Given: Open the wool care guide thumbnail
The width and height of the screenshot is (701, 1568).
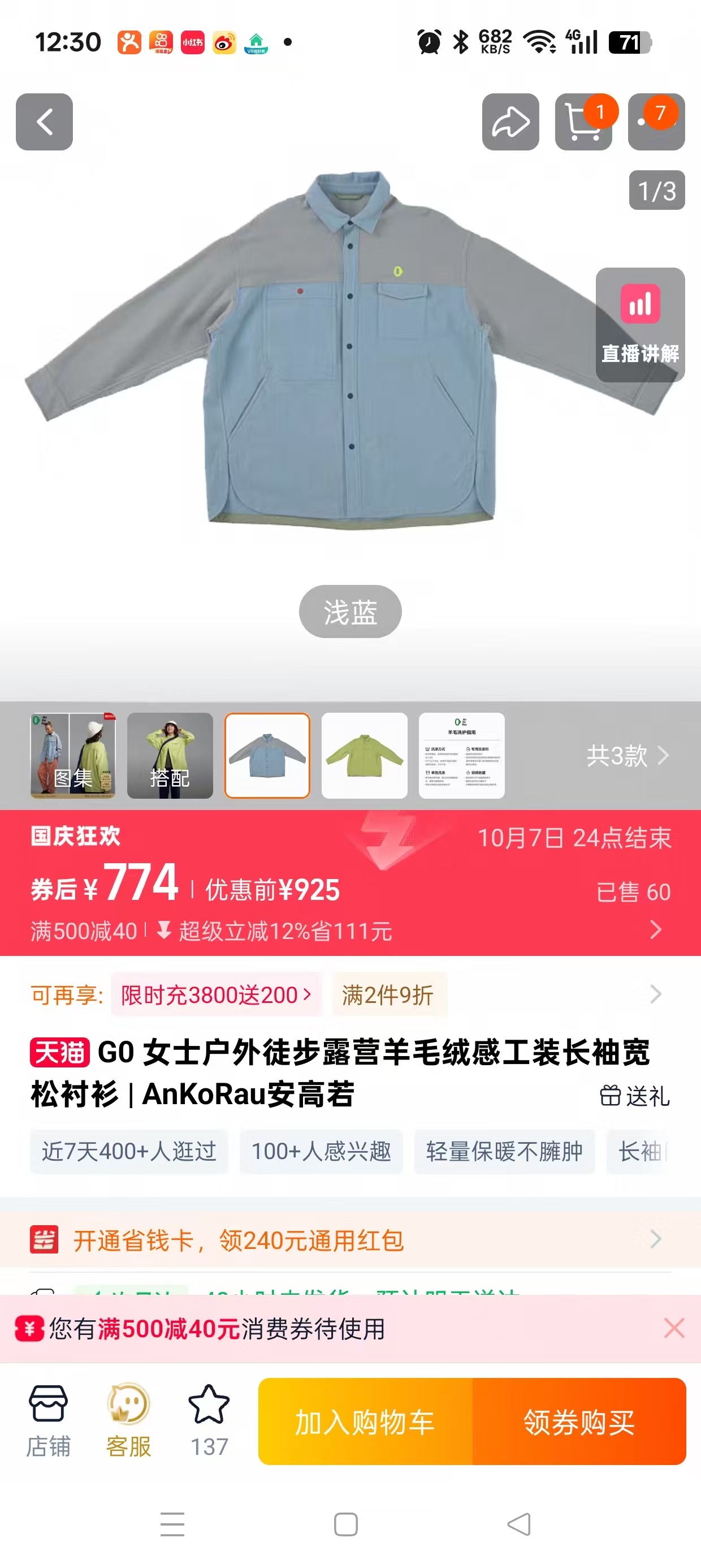Looking at the screenshot, I should coord(461,755).
